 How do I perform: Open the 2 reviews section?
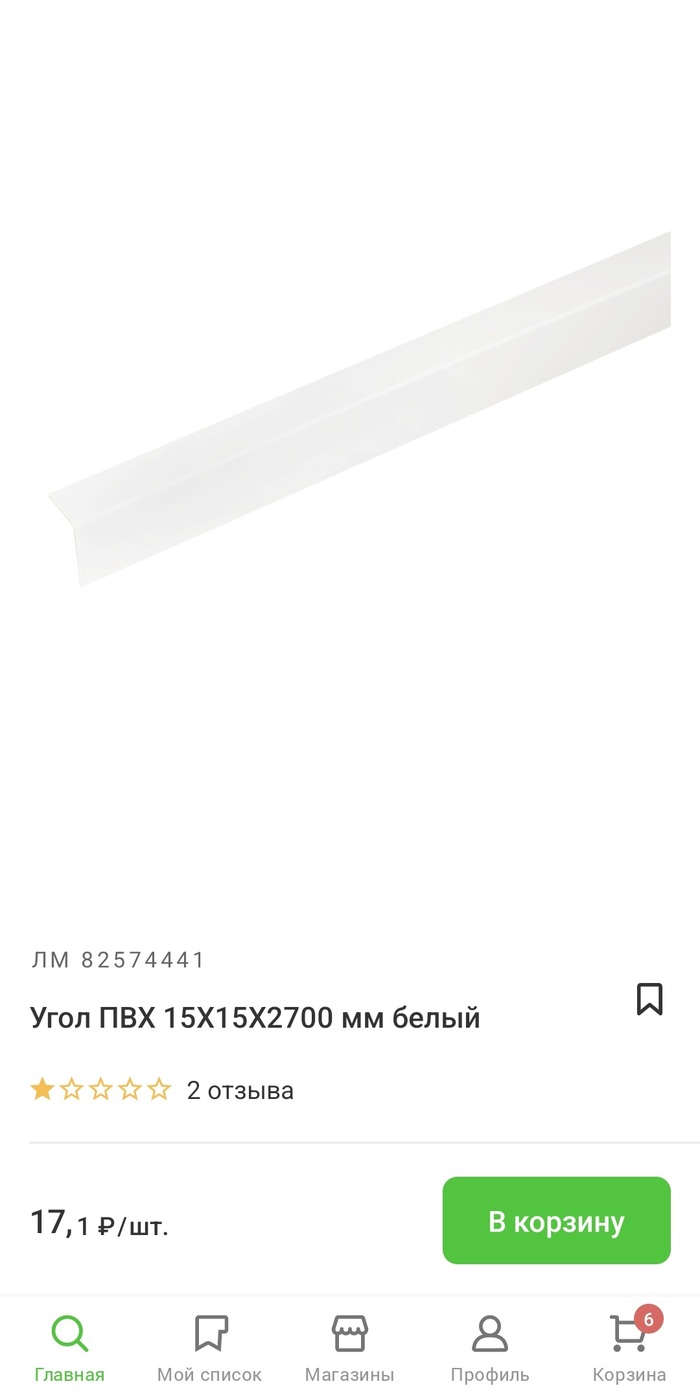point(240,1090)
